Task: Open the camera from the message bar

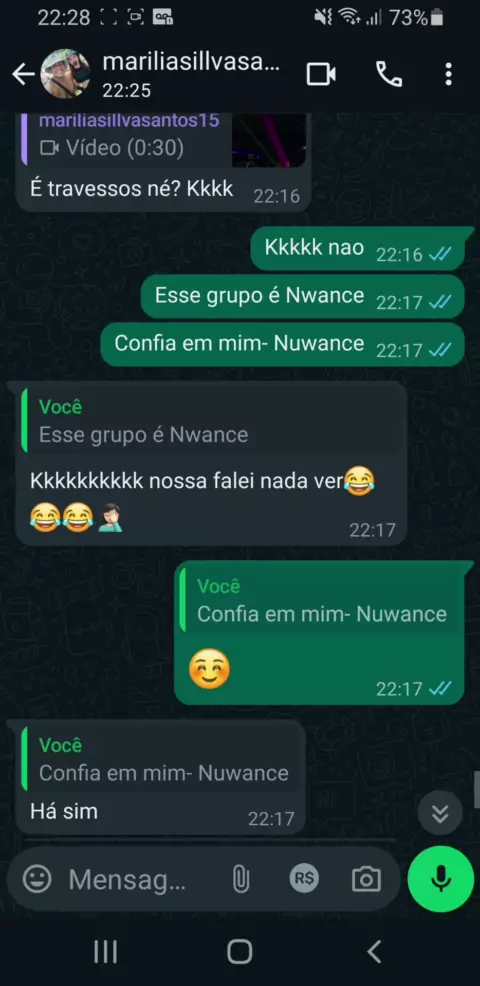Action: (366, 879)
